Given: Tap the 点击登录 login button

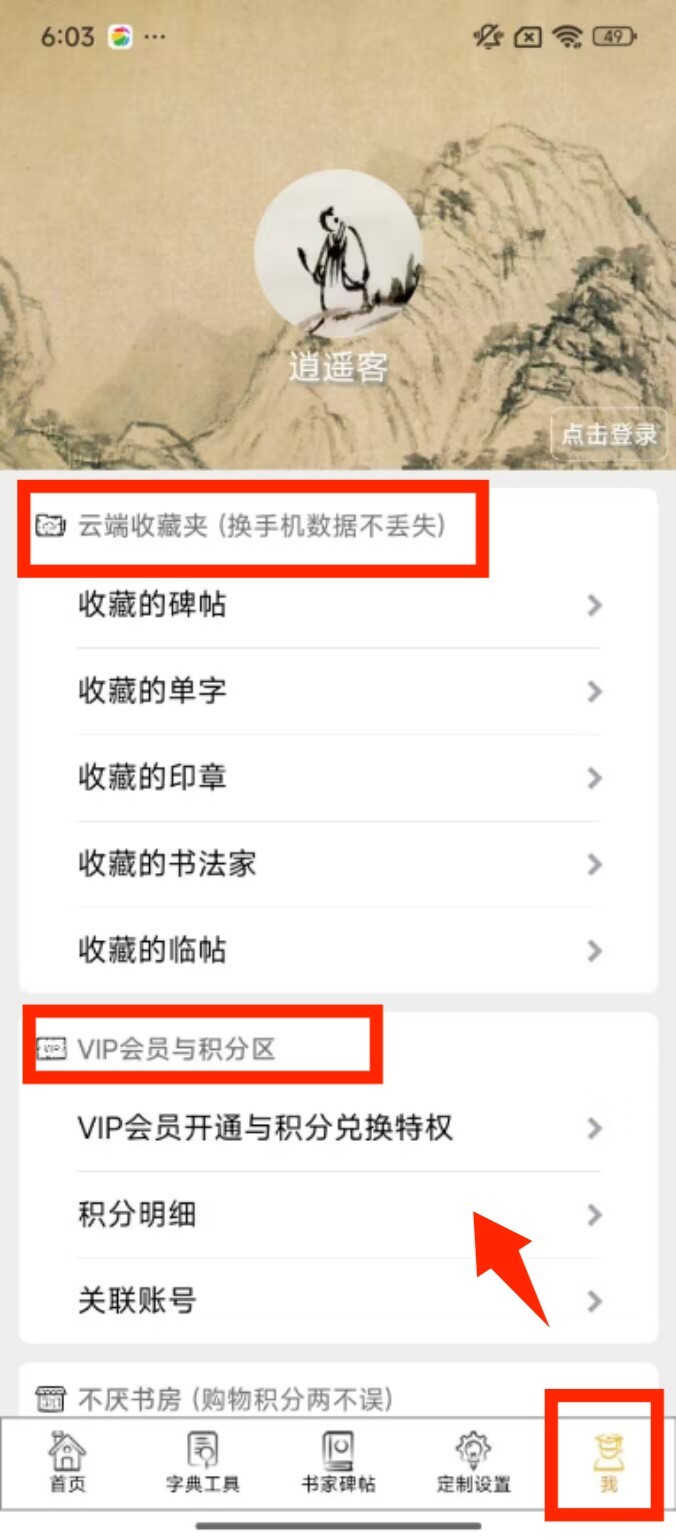Looking at the screenshot, I should tap(609, 434).
